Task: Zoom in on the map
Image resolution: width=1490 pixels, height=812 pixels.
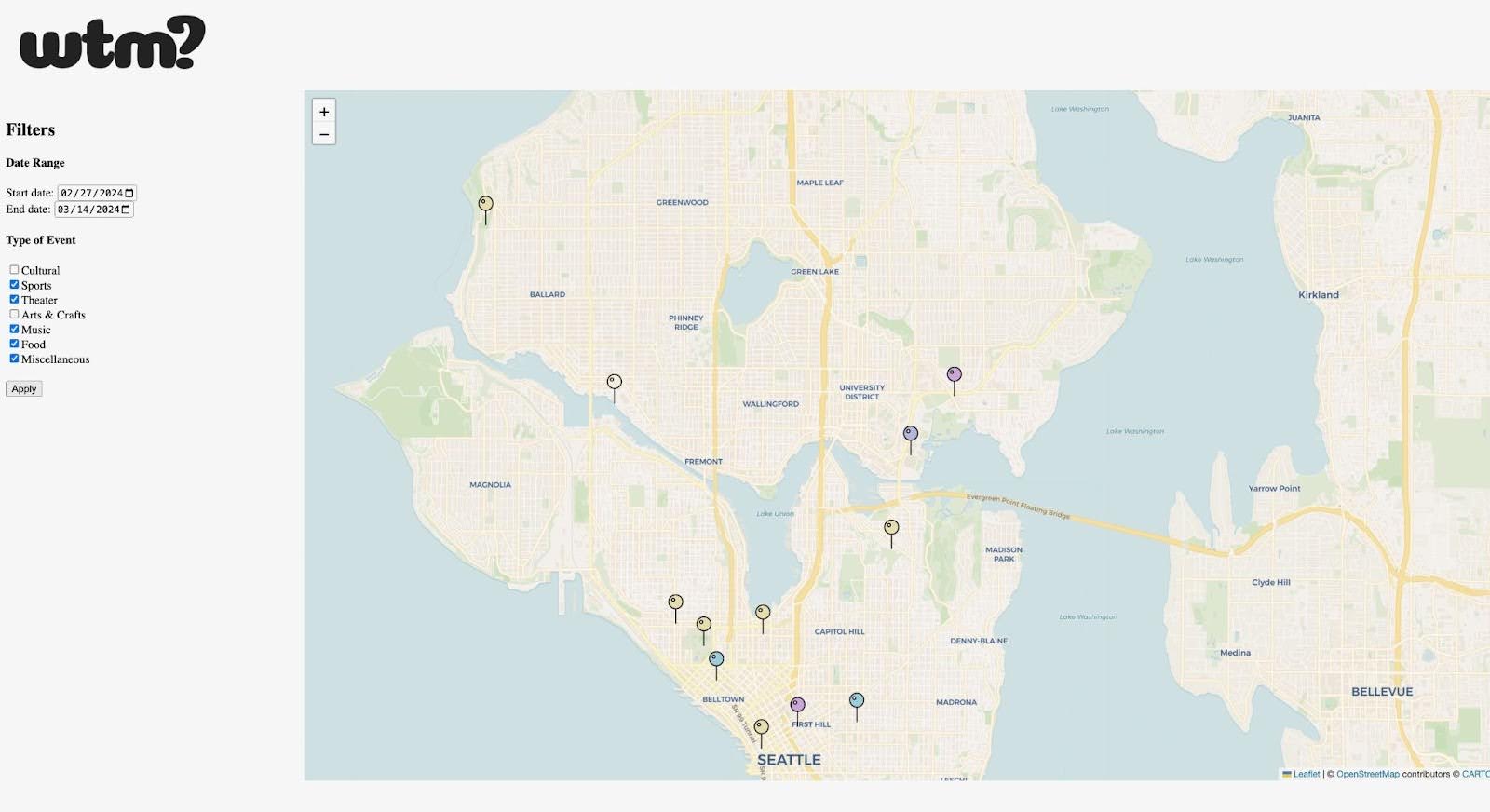Action: [324, 112]
